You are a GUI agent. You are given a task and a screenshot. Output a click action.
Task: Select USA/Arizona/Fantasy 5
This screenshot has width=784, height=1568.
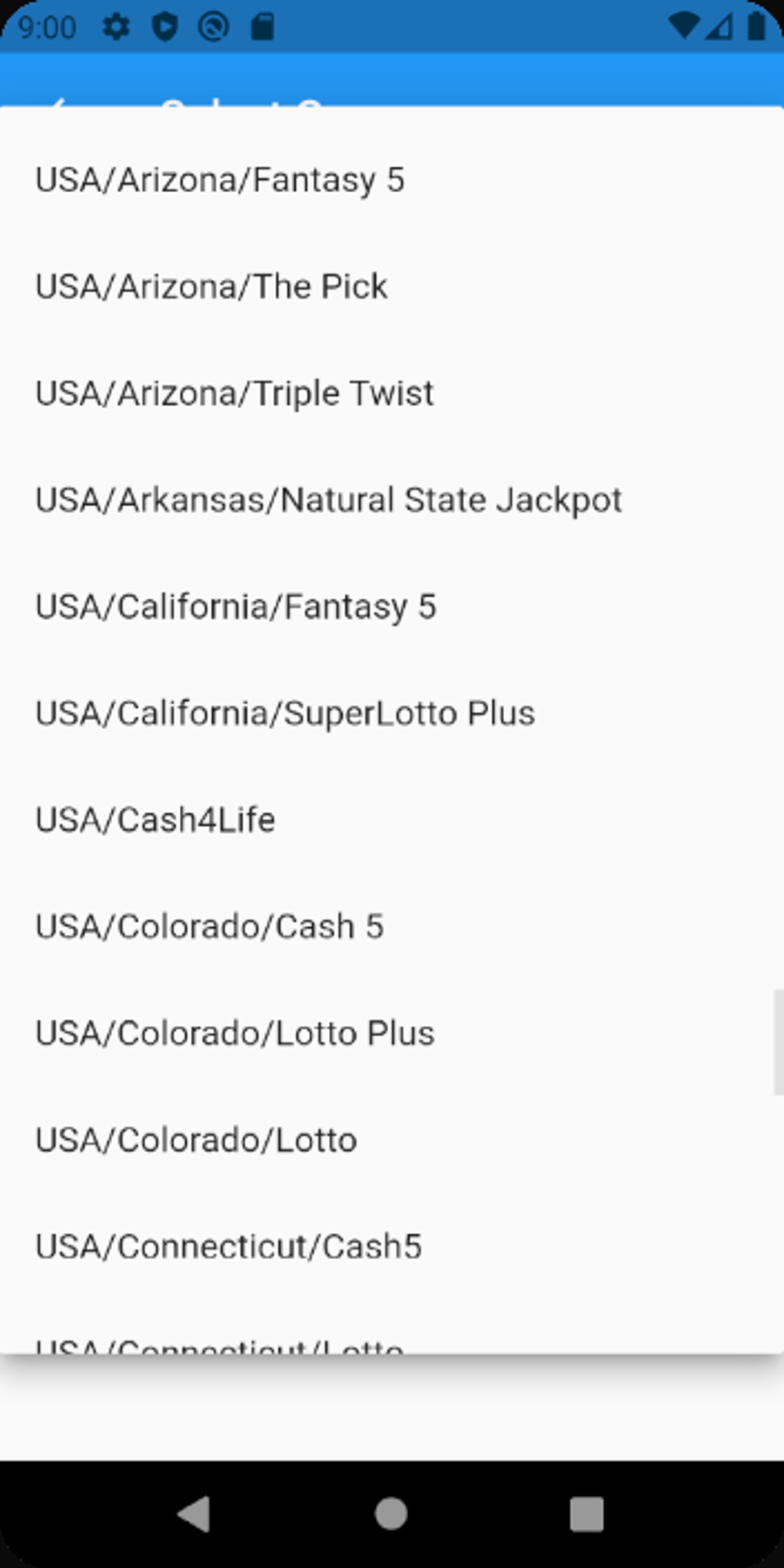[x=220, y=180]
